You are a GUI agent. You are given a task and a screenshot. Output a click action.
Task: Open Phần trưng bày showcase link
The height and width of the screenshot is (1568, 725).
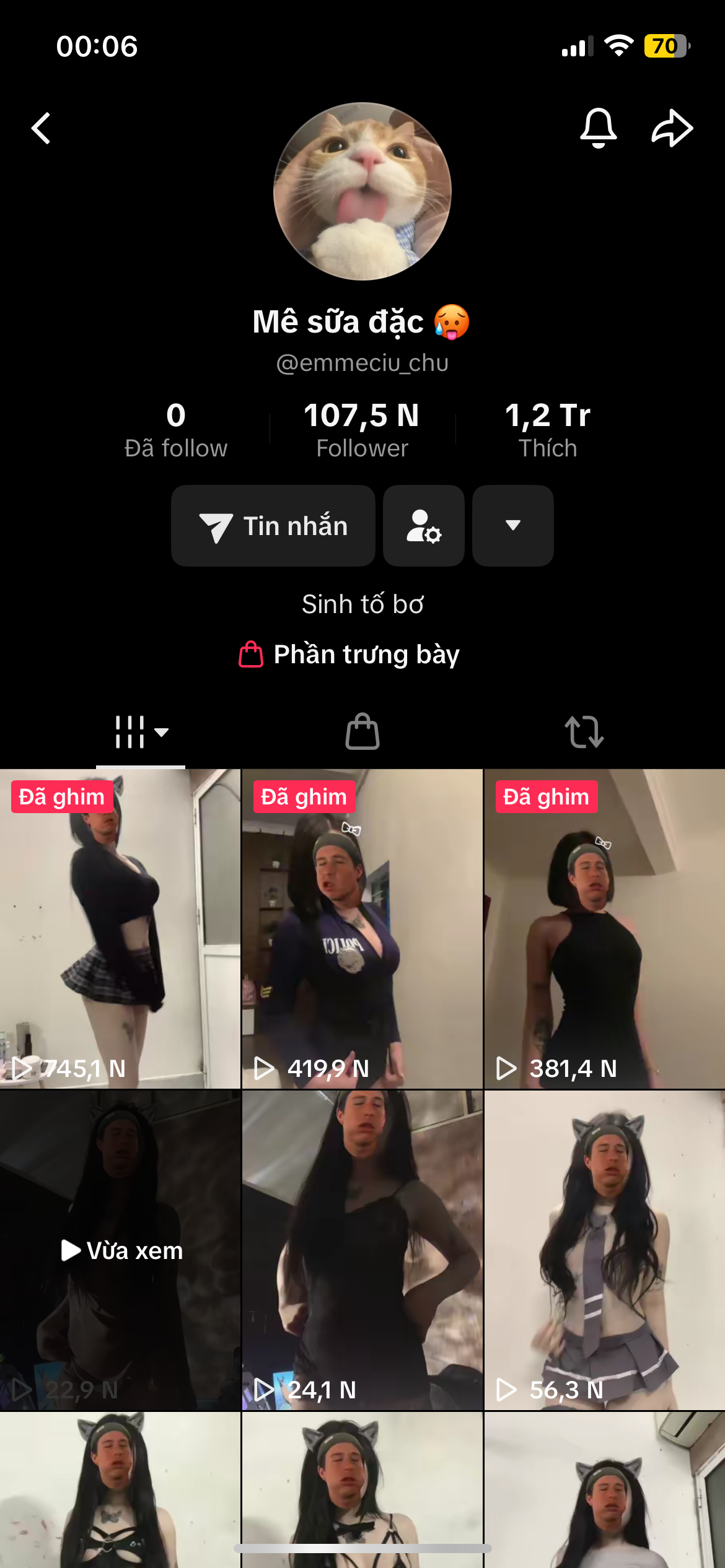click(x=350, y=654)
